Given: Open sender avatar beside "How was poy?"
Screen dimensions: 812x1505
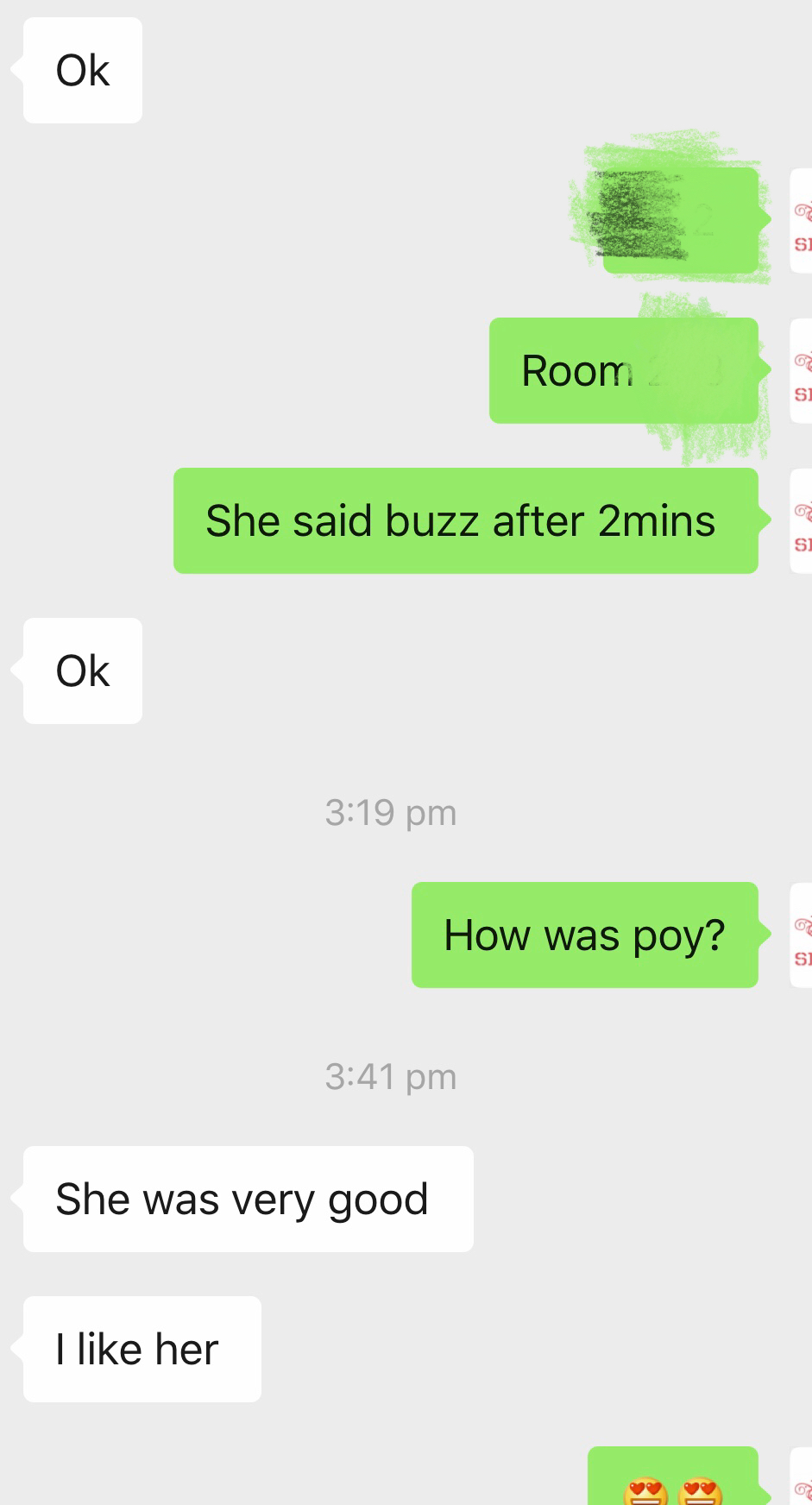Looking at the screenshot, I should coord(802,935).
